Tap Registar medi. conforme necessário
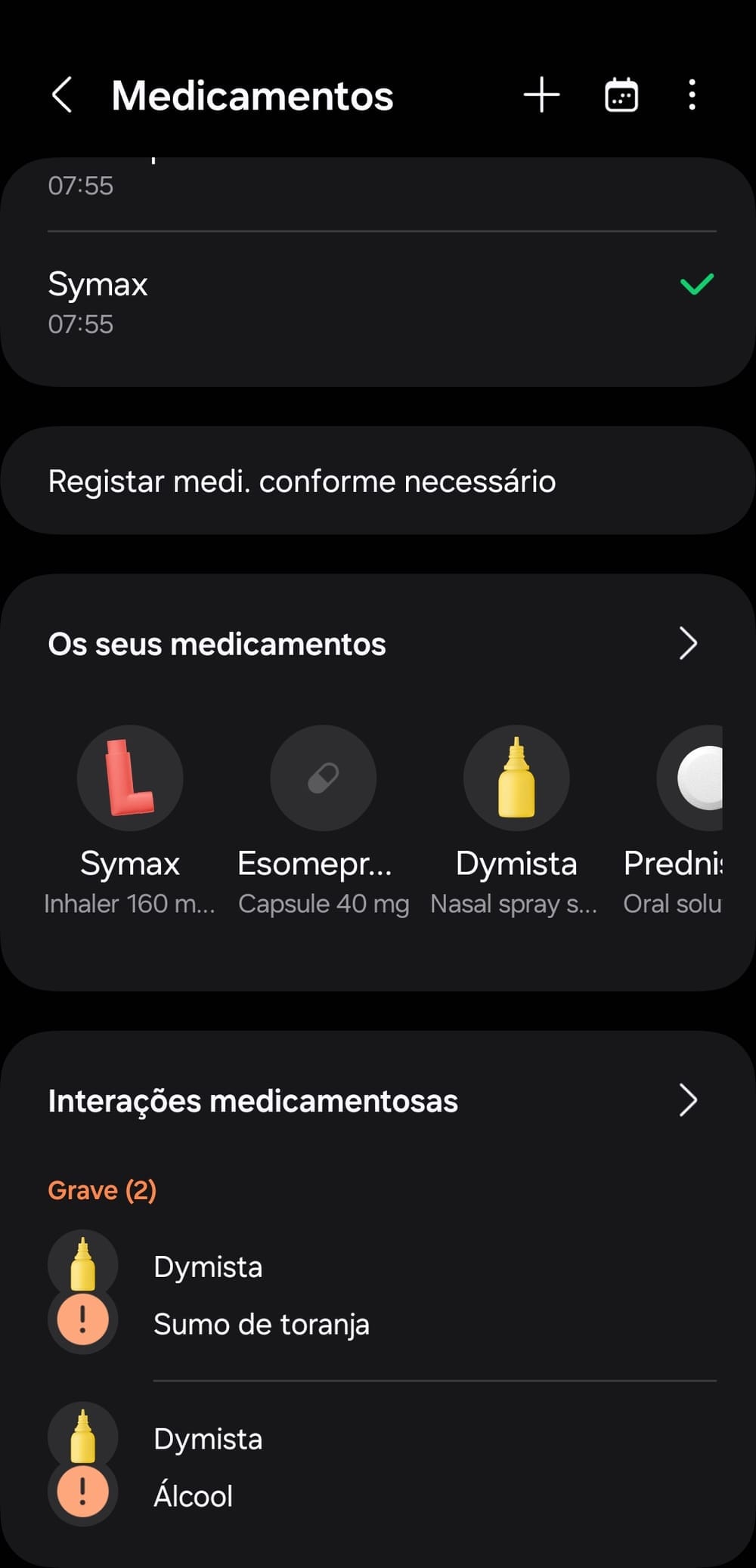The image size is (756, 1568). click(378, 481)
